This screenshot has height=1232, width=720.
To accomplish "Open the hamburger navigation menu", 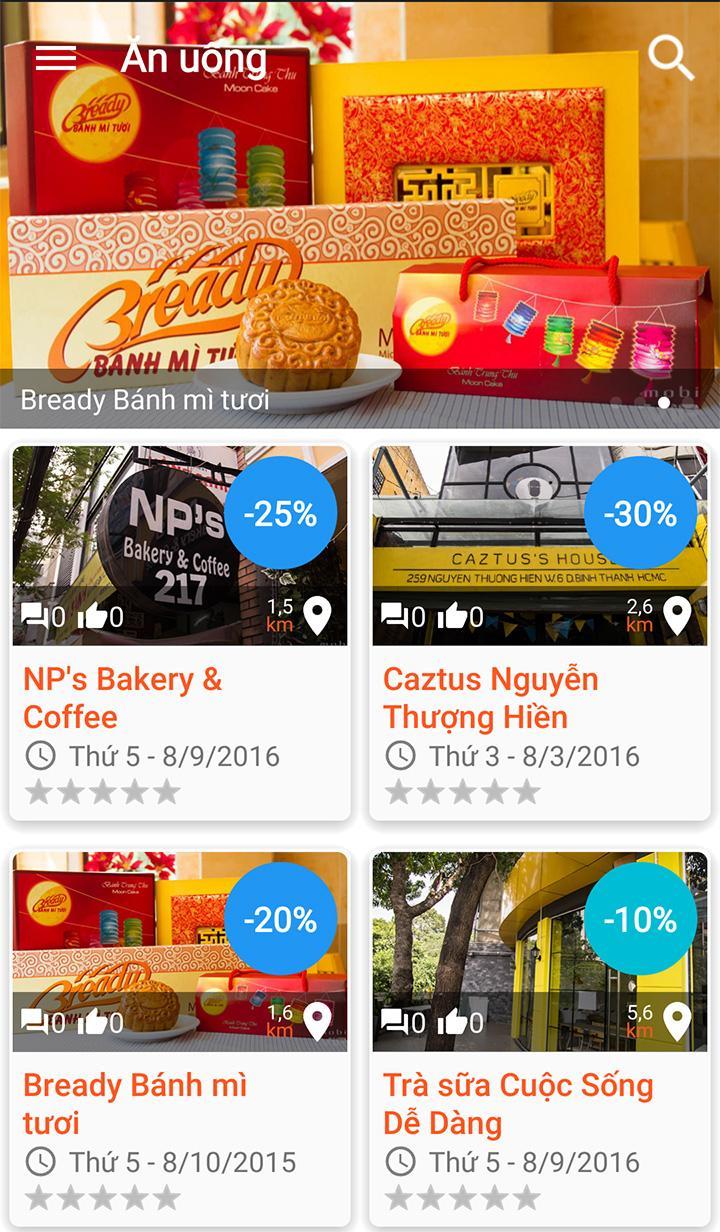I will pos(56,58).
